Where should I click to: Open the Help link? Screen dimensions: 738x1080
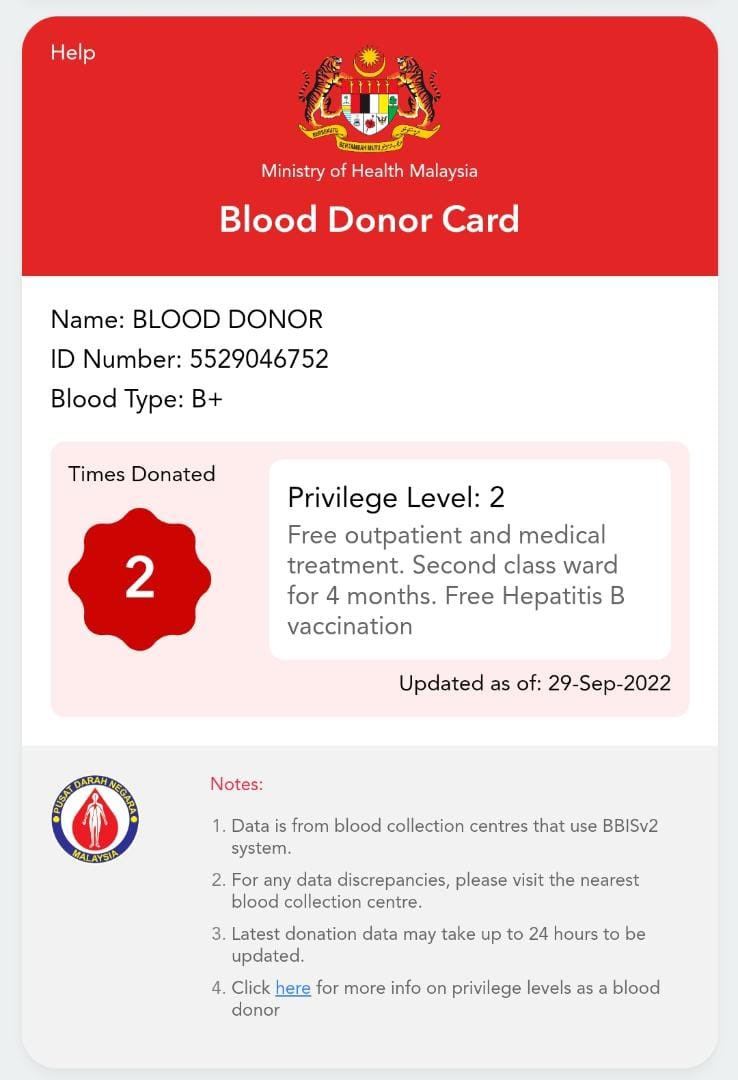point(73,52)
